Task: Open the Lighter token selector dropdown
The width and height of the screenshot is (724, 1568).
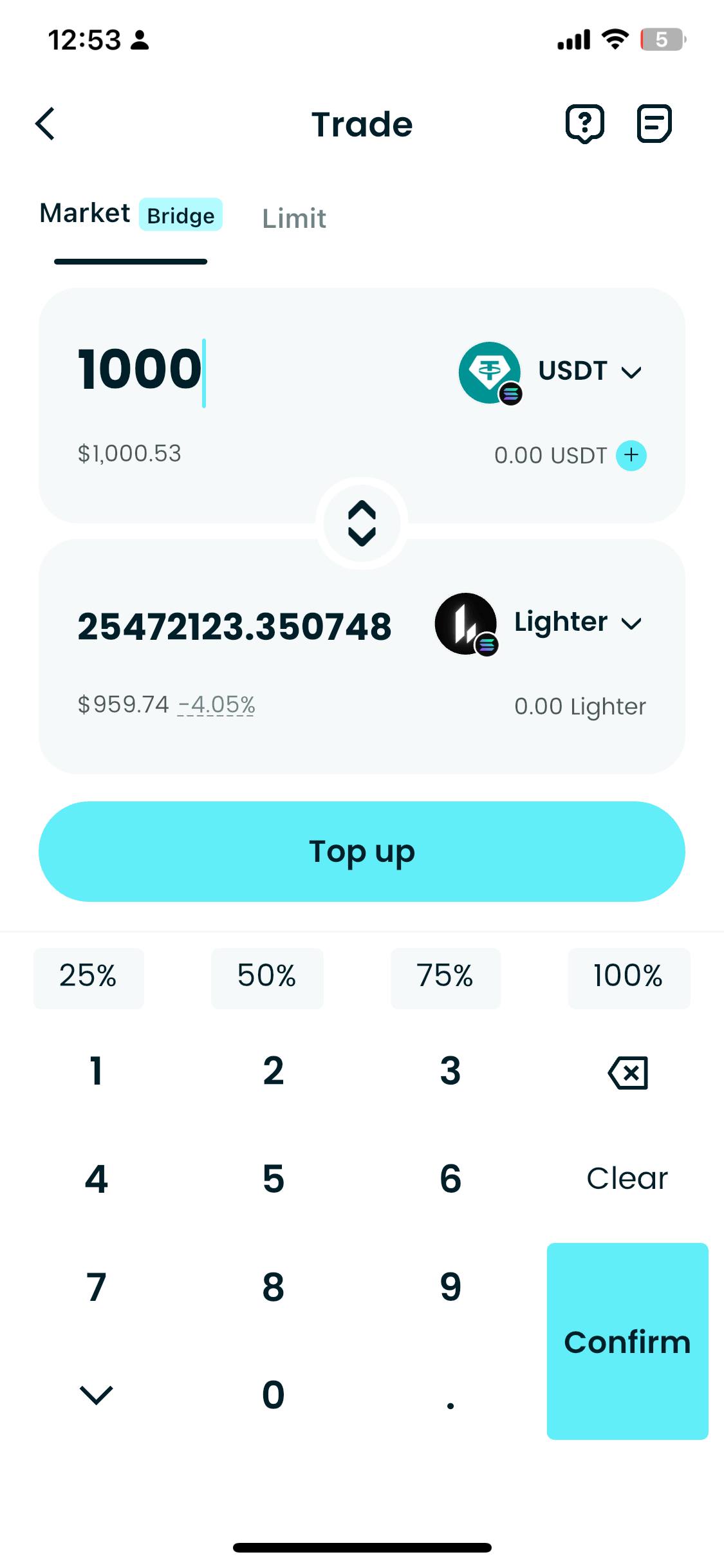Action: (x=579, y=622)
